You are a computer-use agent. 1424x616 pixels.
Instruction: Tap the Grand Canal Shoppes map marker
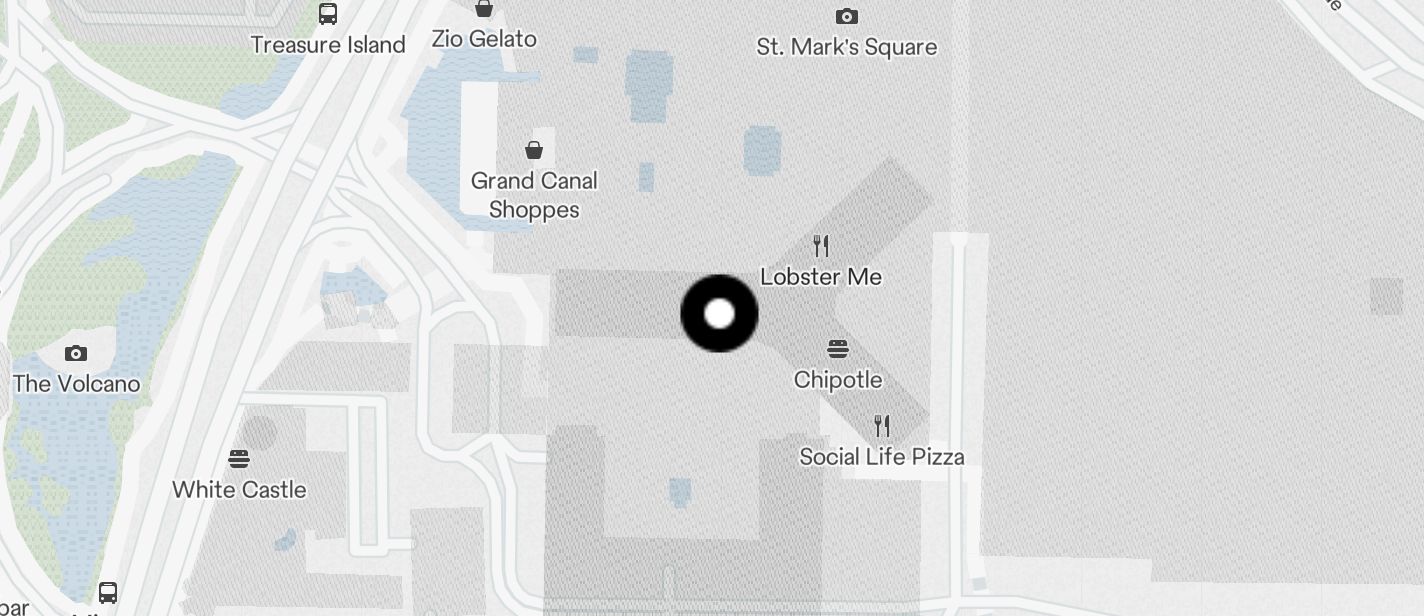coord(534,151)
